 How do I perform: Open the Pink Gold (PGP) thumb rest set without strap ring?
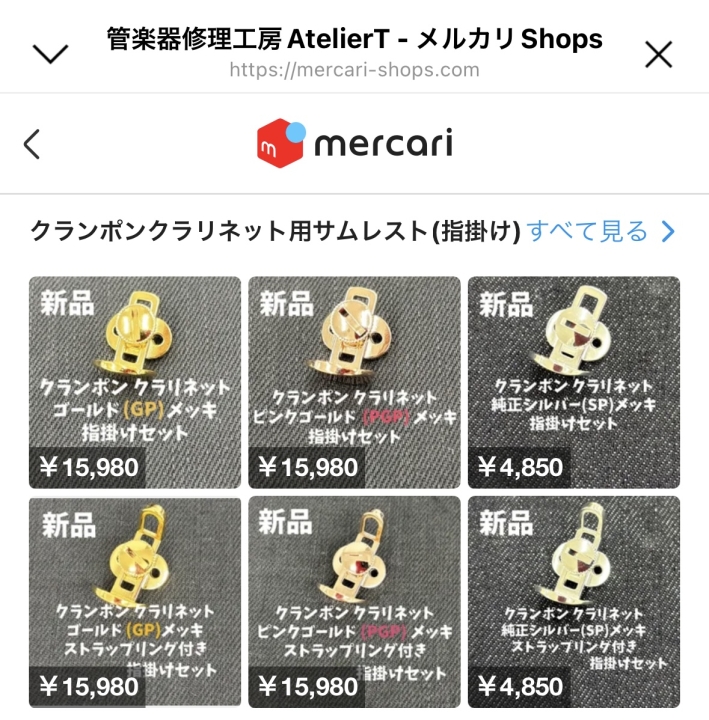[x=354, y=380]
